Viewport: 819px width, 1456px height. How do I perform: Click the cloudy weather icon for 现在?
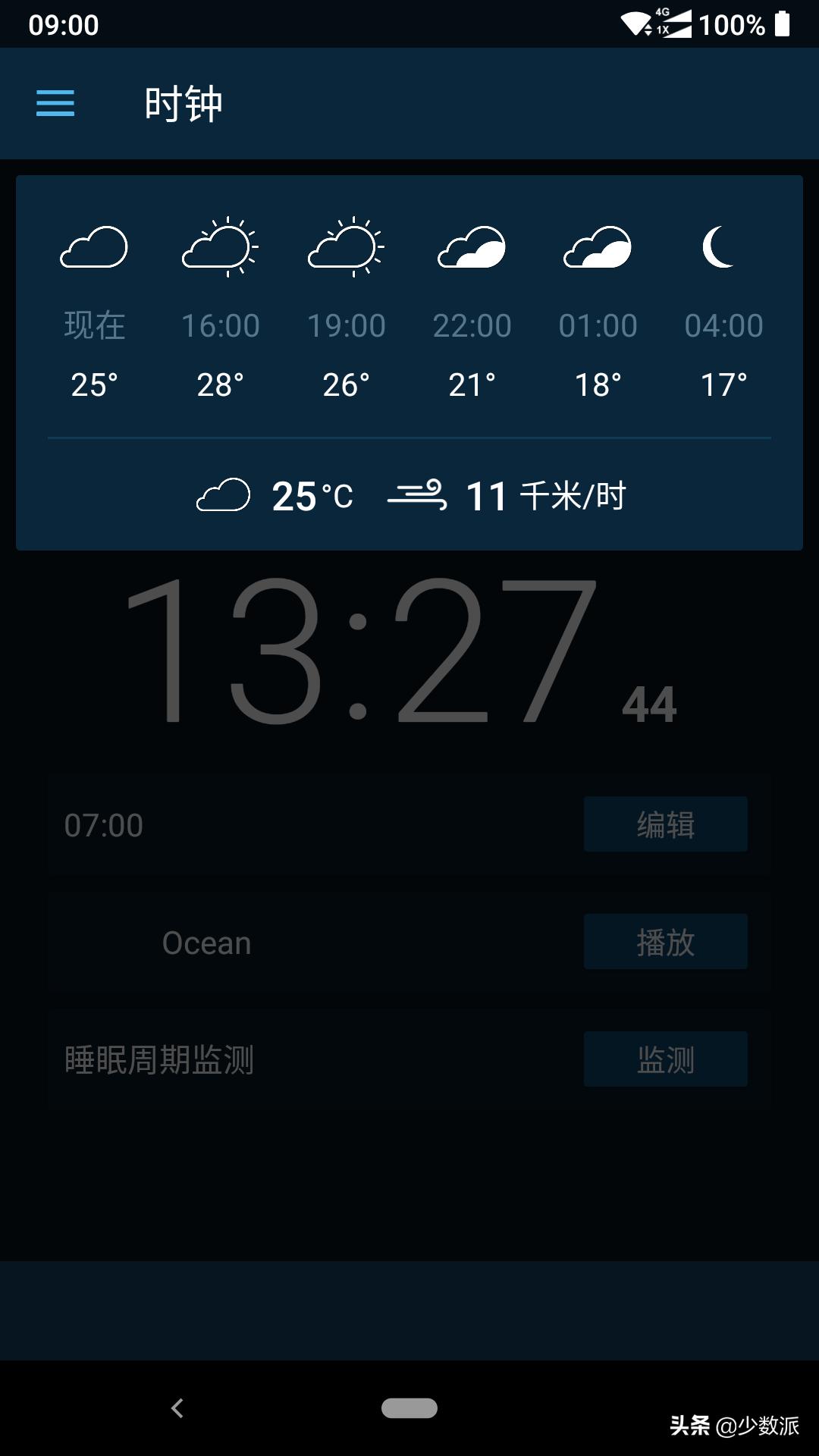click(x=94, y=246)
